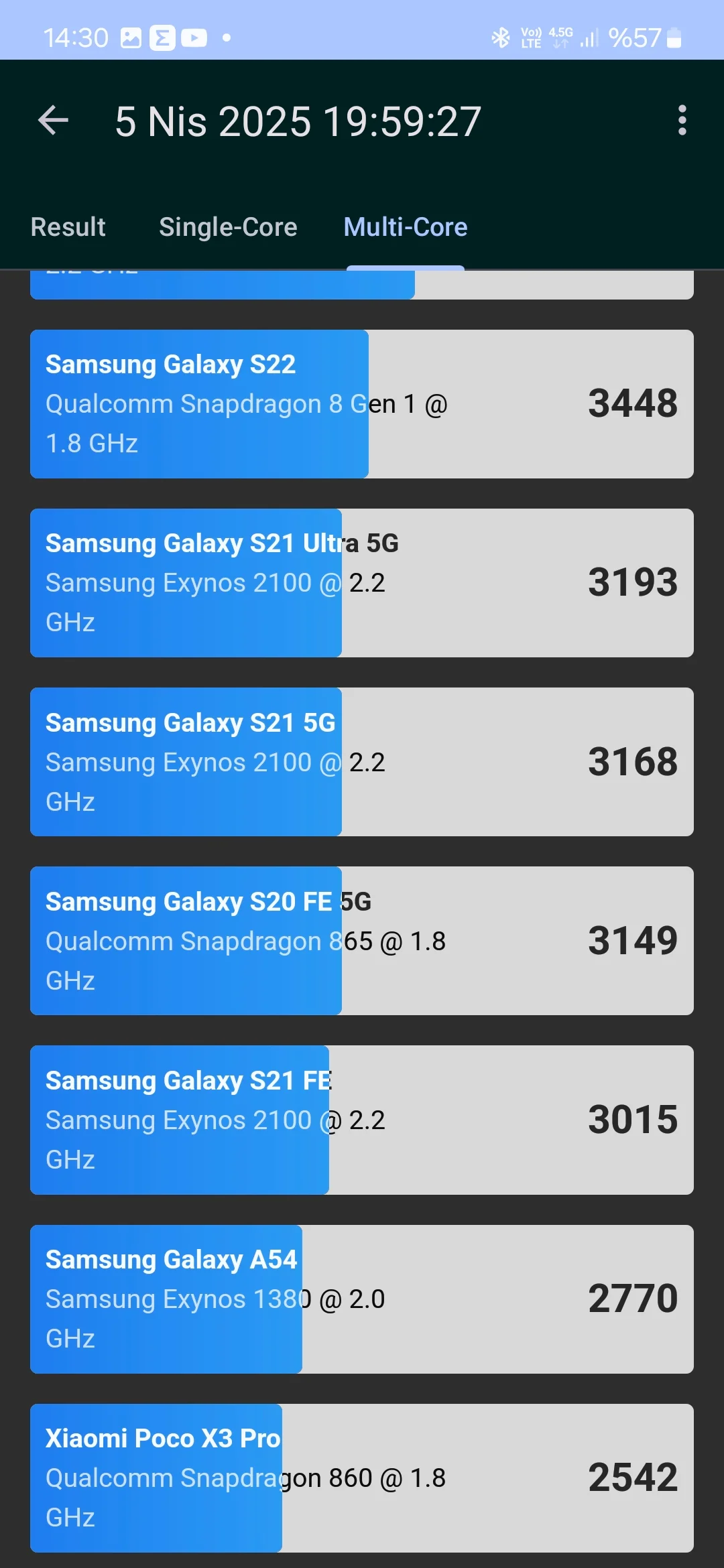Switch to the Result tab
724x1568 pixels.
[x=68, y=227]
